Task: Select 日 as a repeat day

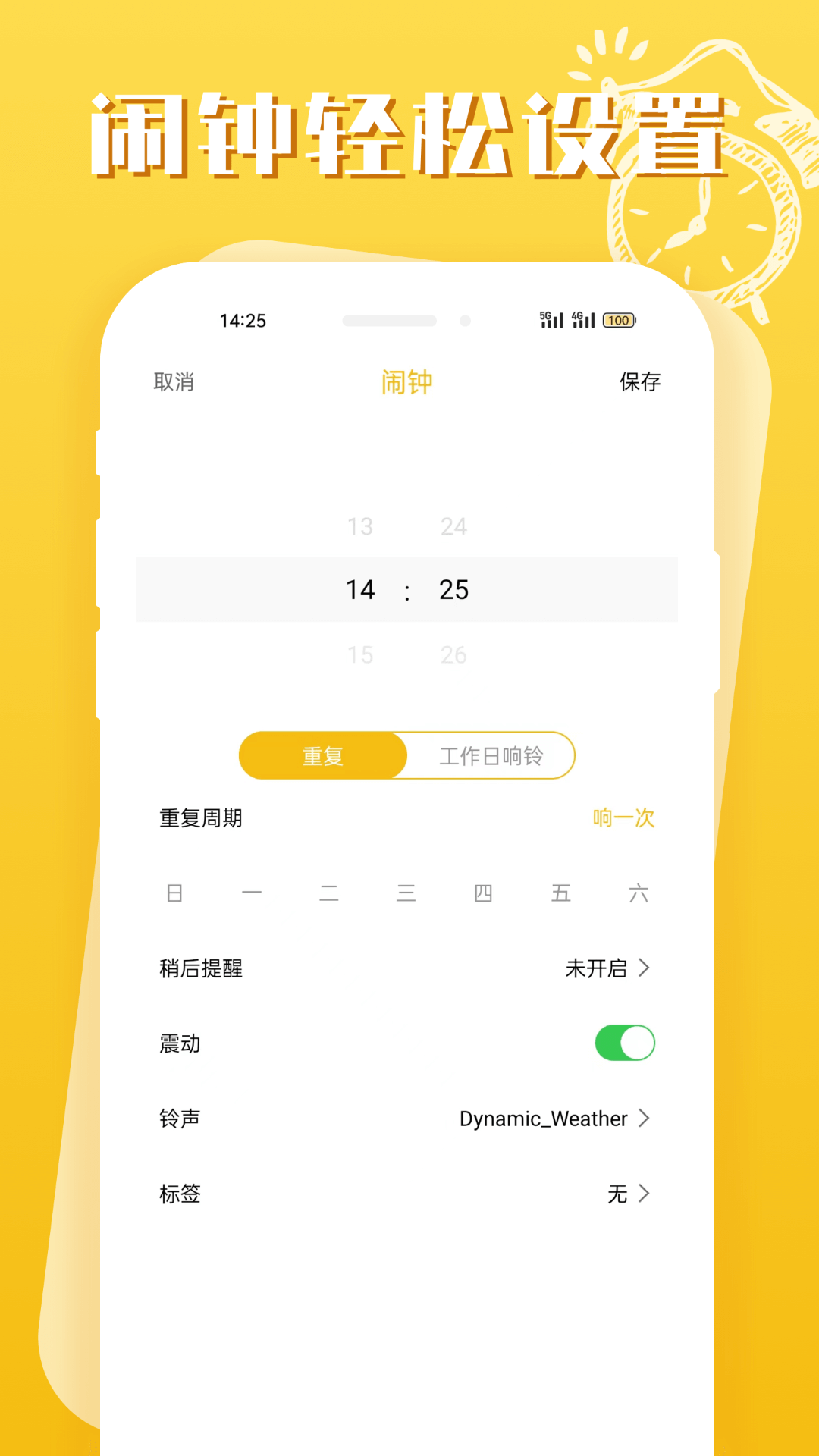Action: click(x=176, y=893)
